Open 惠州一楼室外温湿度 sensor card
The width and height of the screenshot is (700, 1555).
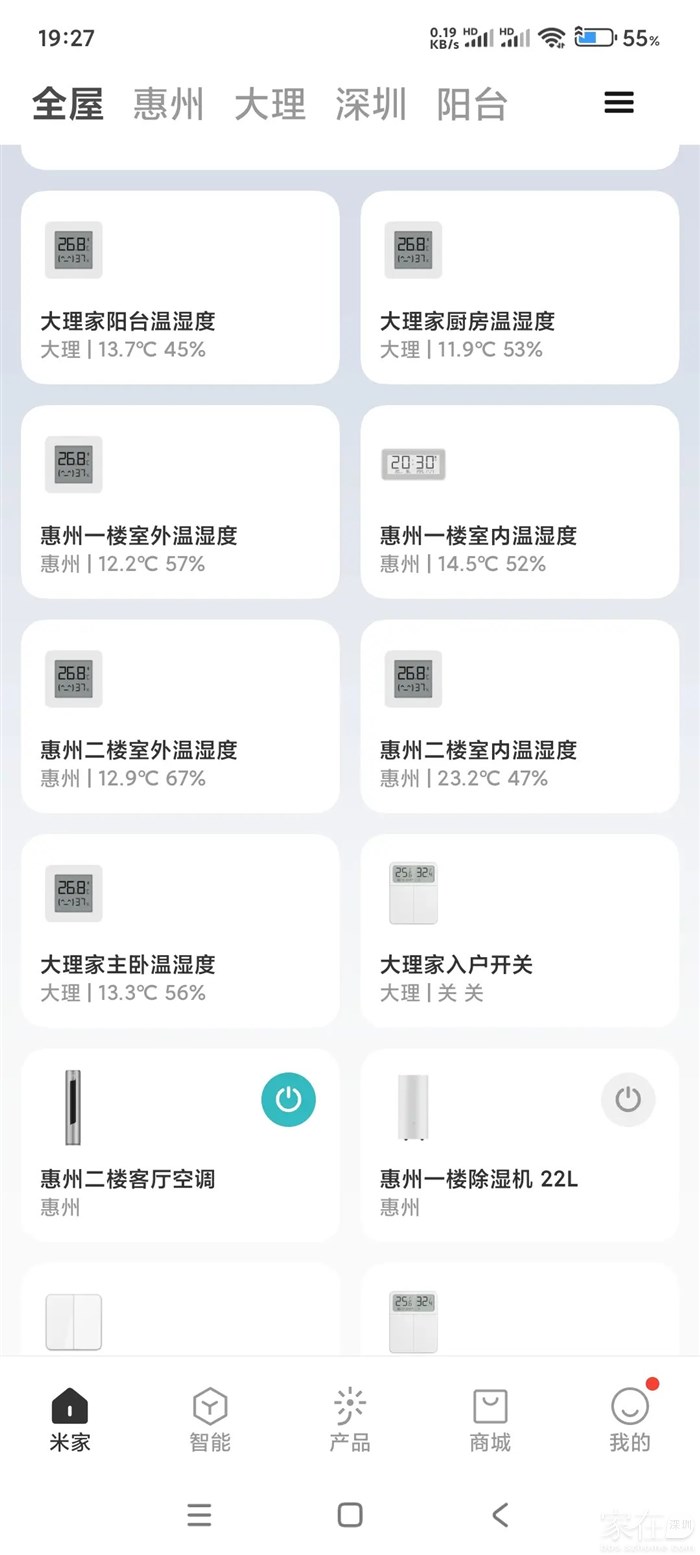coord(180,502)
